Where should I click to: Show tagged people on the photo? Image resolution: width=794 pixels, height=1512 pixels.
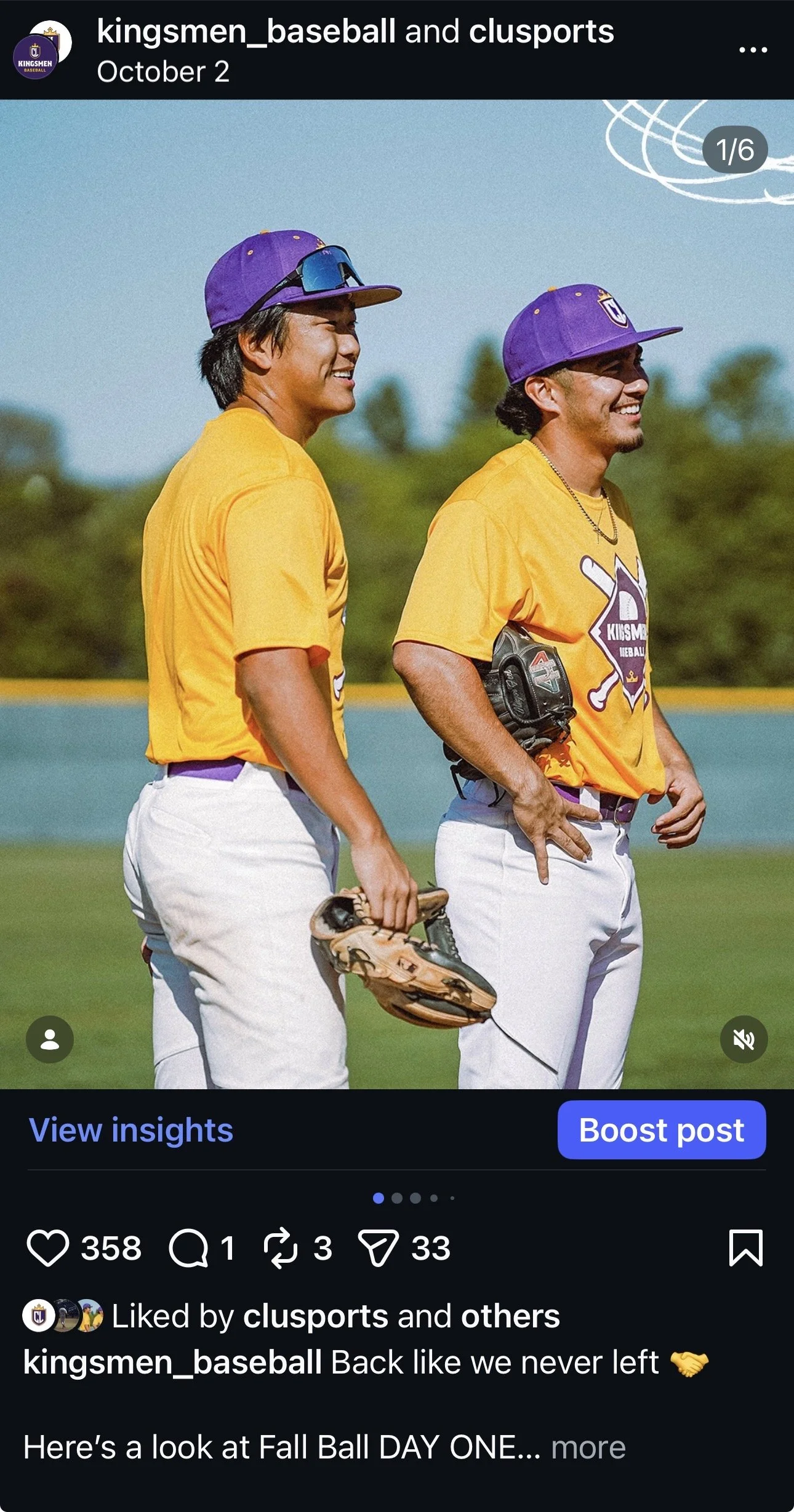50,1039
